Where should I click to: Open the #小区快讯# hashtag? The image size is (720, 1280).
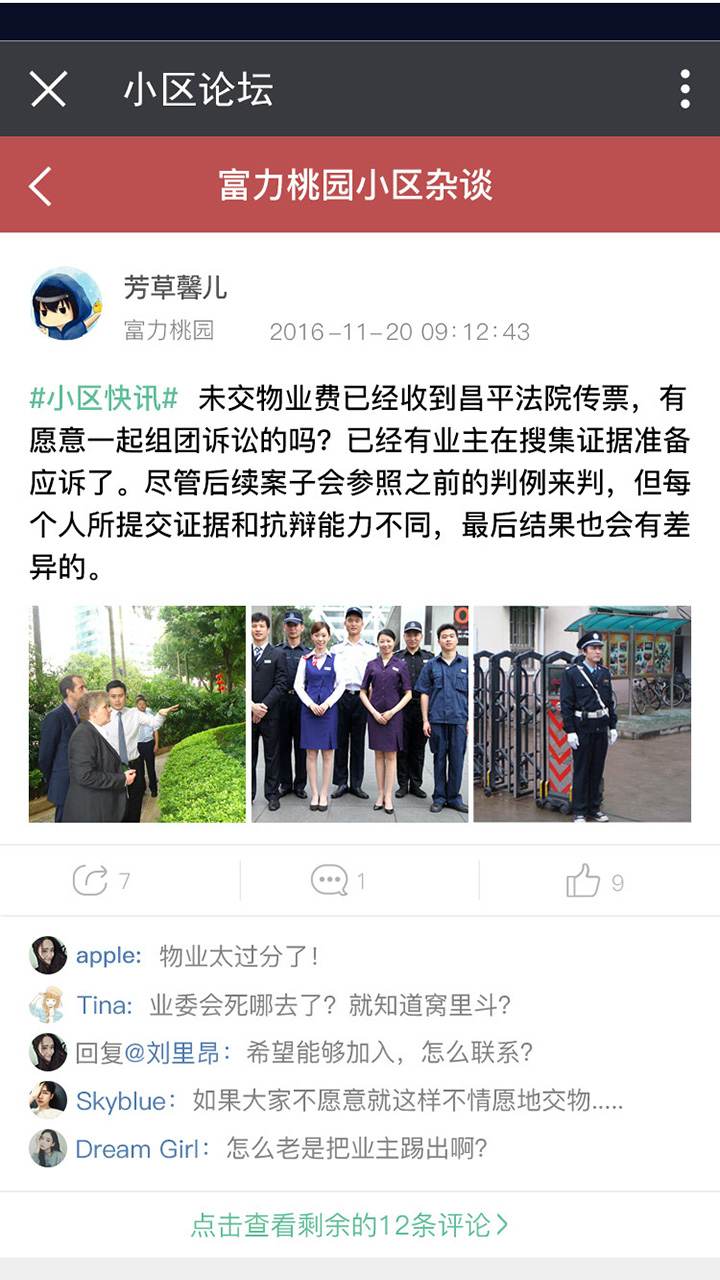click(104, 398)
